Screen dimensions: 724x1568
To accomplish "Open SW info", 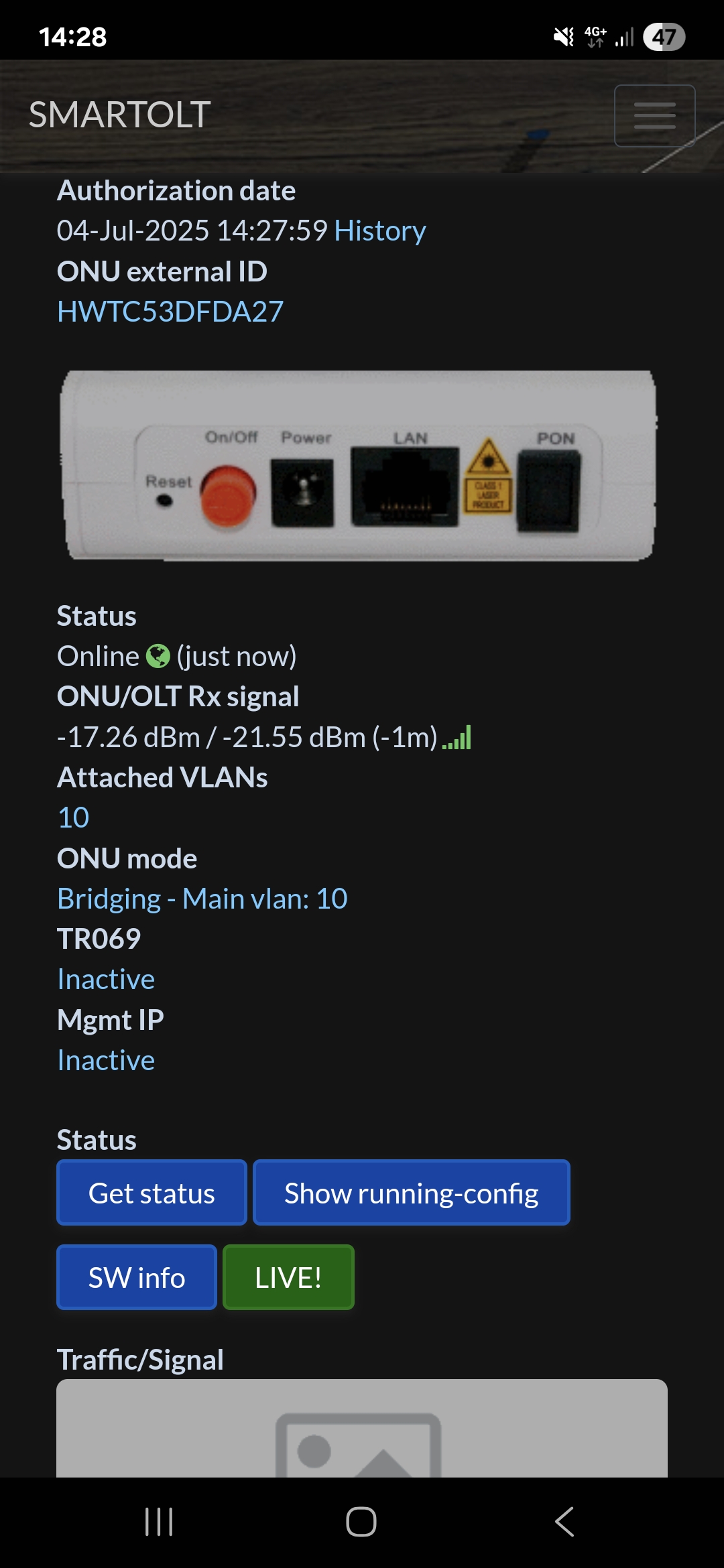I will point(137,1277).
